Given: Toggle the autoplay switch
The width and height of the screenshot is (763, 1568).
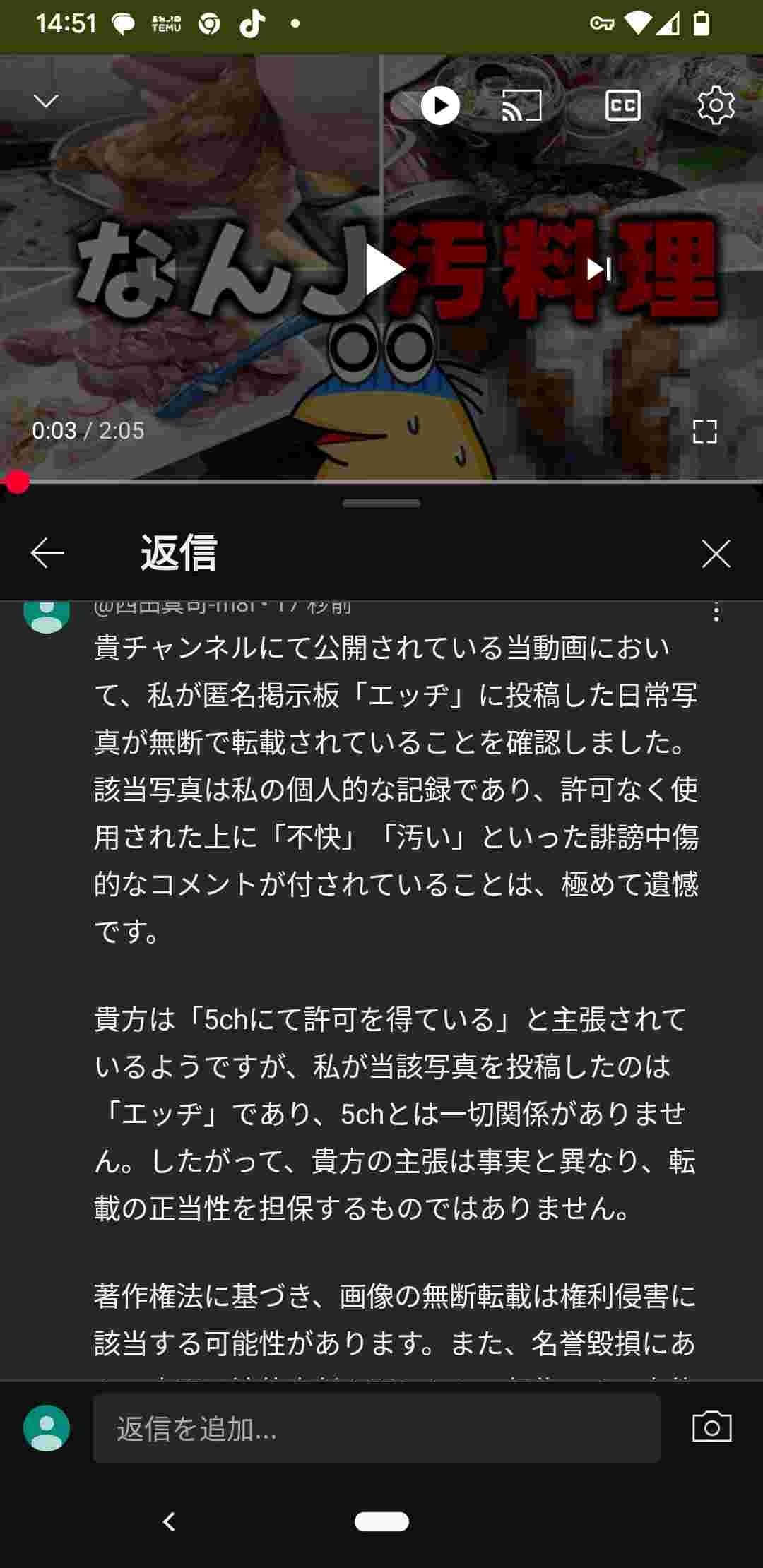Looking at the screenshot, I should 427,106.
